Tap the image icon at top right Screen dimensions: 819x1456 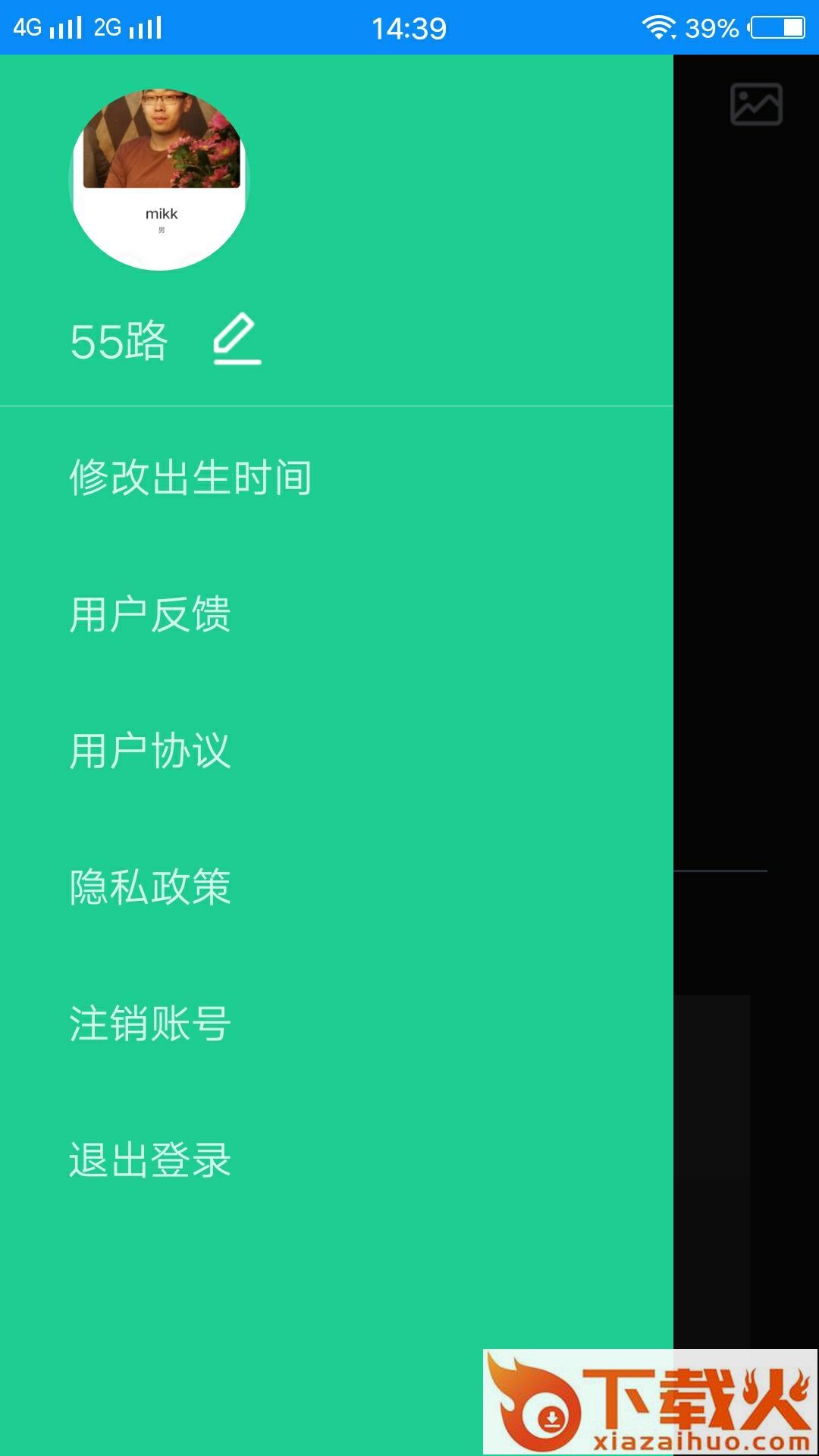(758, 104)
